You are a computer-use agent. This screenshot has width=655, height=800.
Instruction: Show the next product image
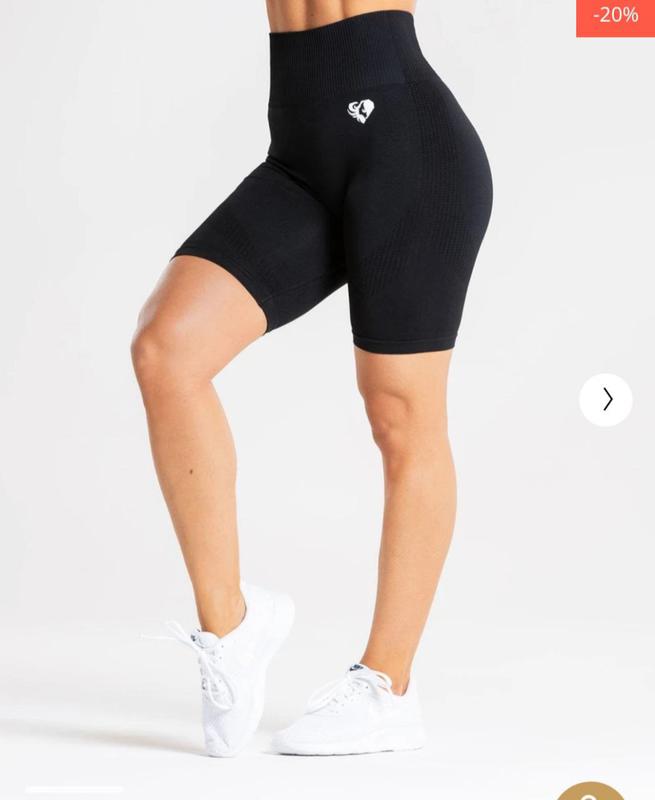(x=606, y=400)
